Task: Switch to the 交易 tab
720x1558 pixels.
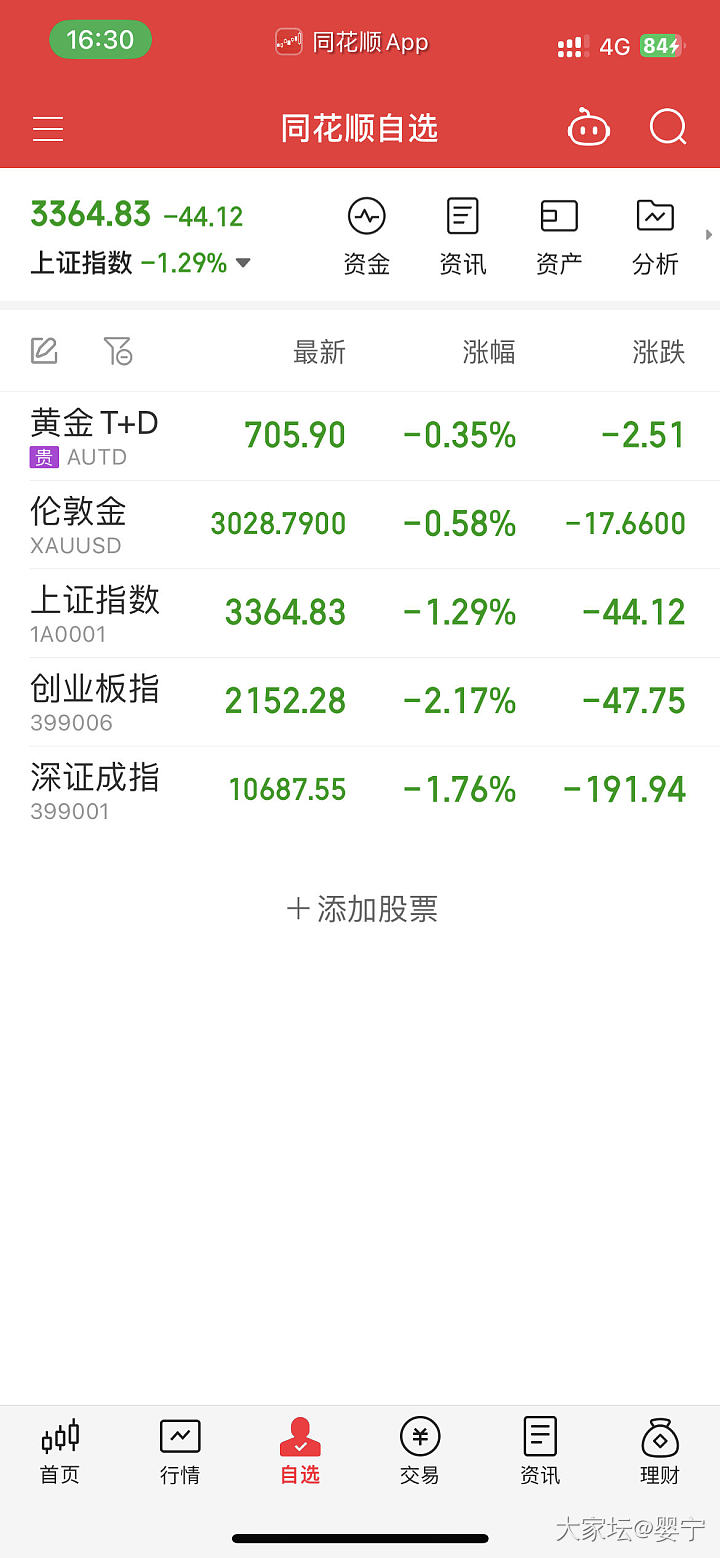Action: coord(420,1452)
